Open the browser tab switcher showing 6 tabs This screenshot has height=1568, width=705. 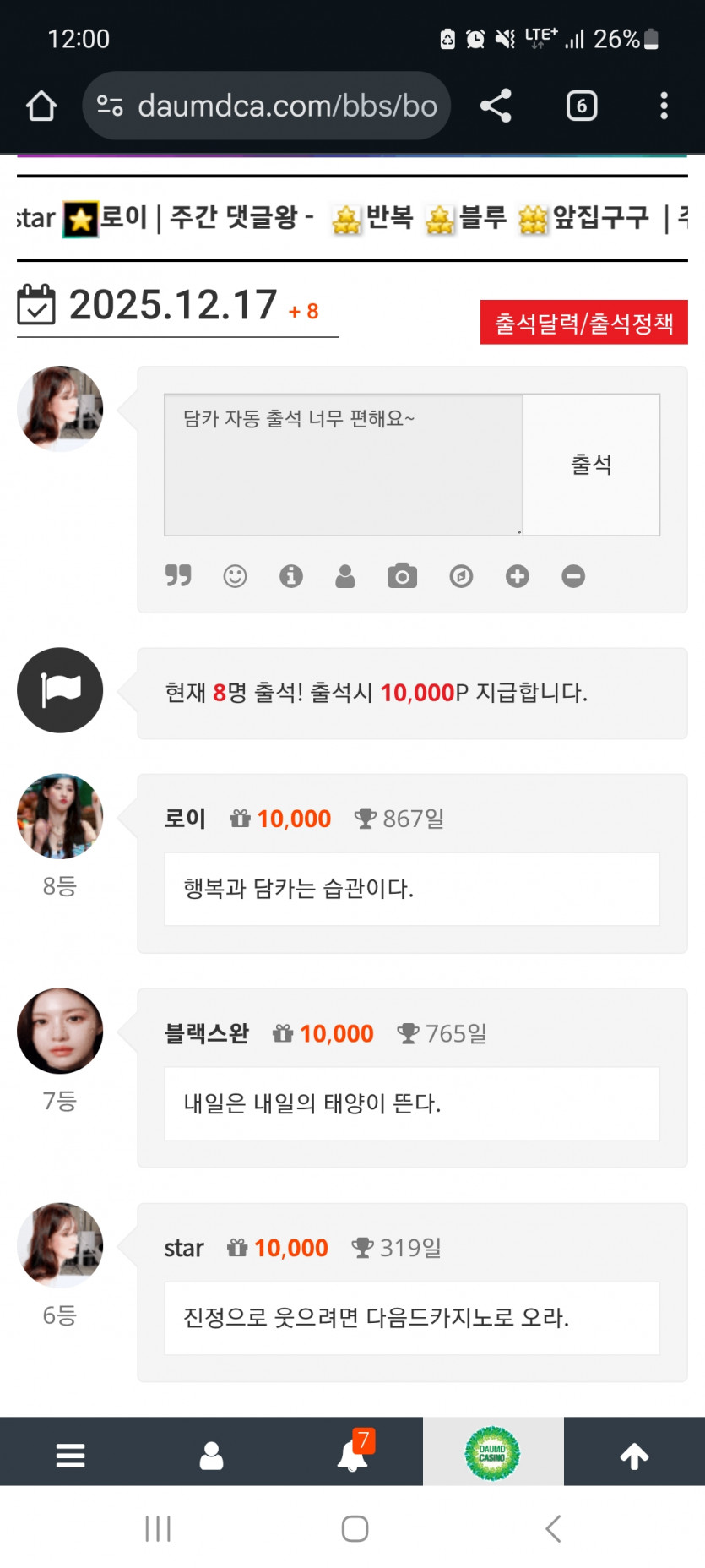pyautogui.click(x=581, y=106)
